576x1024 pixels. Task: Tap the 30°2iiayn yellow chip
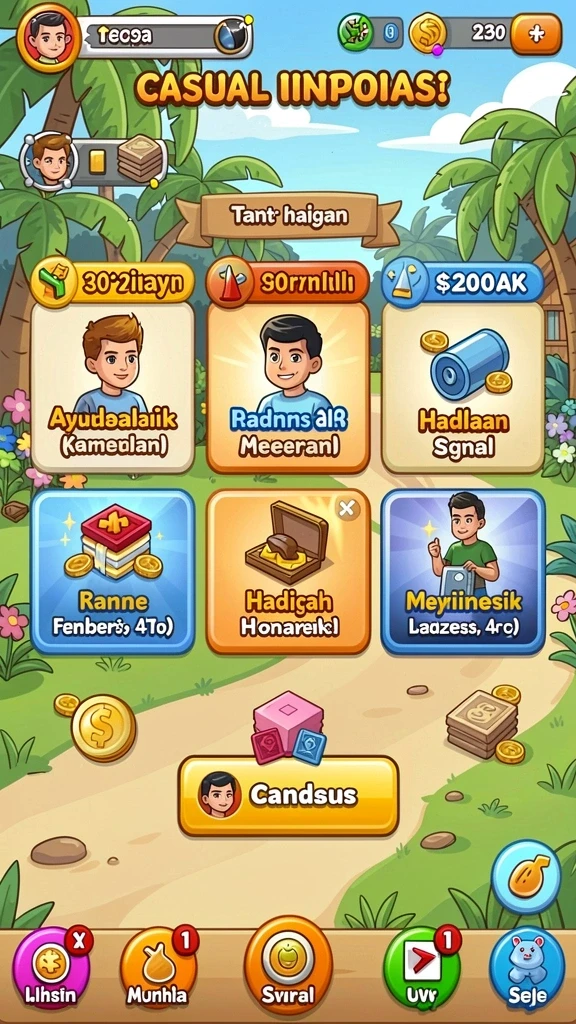(112, 283)
